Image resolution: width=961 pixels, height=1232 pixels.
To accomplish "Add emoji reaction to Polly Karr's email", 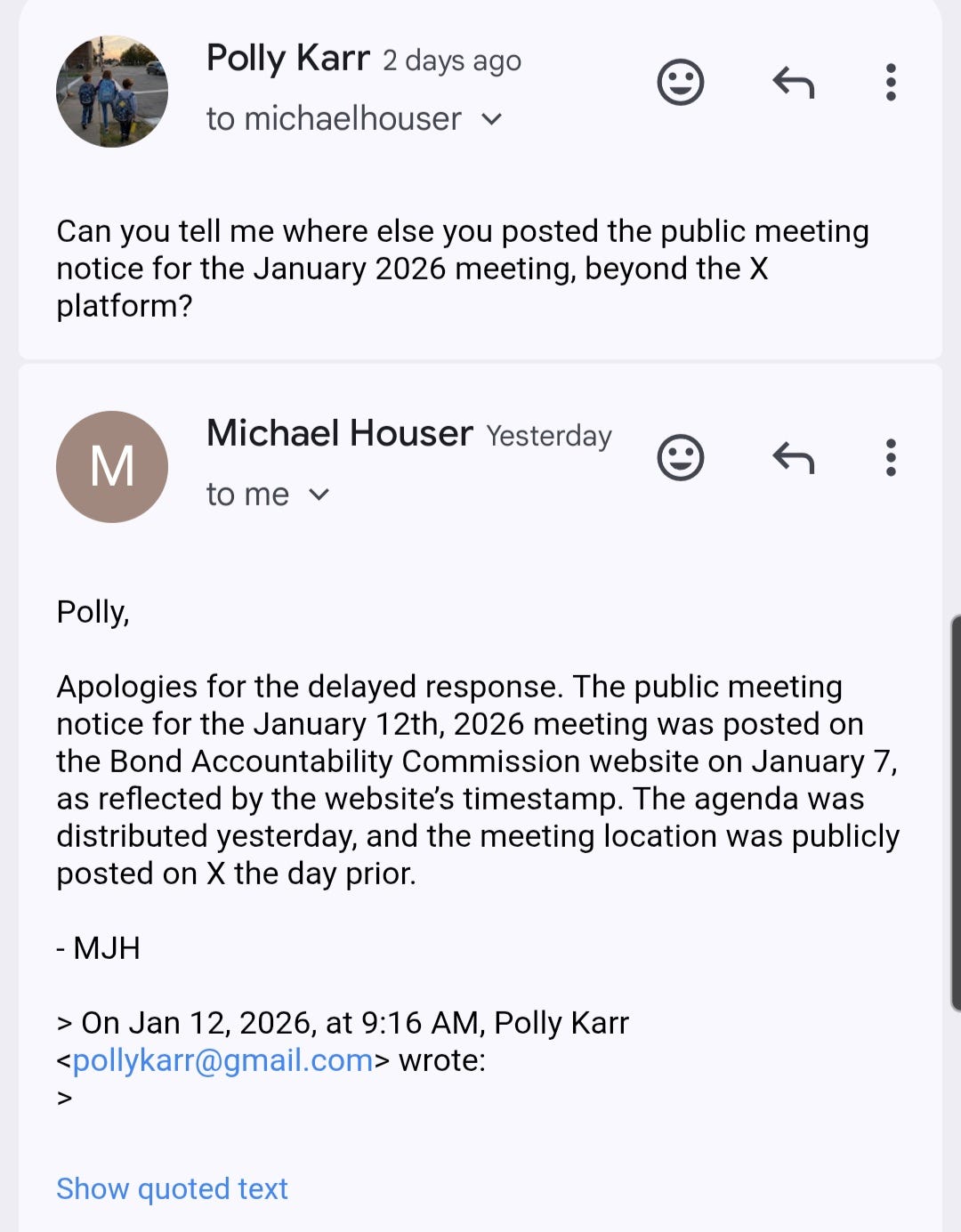I will click(x=680, y=83).
